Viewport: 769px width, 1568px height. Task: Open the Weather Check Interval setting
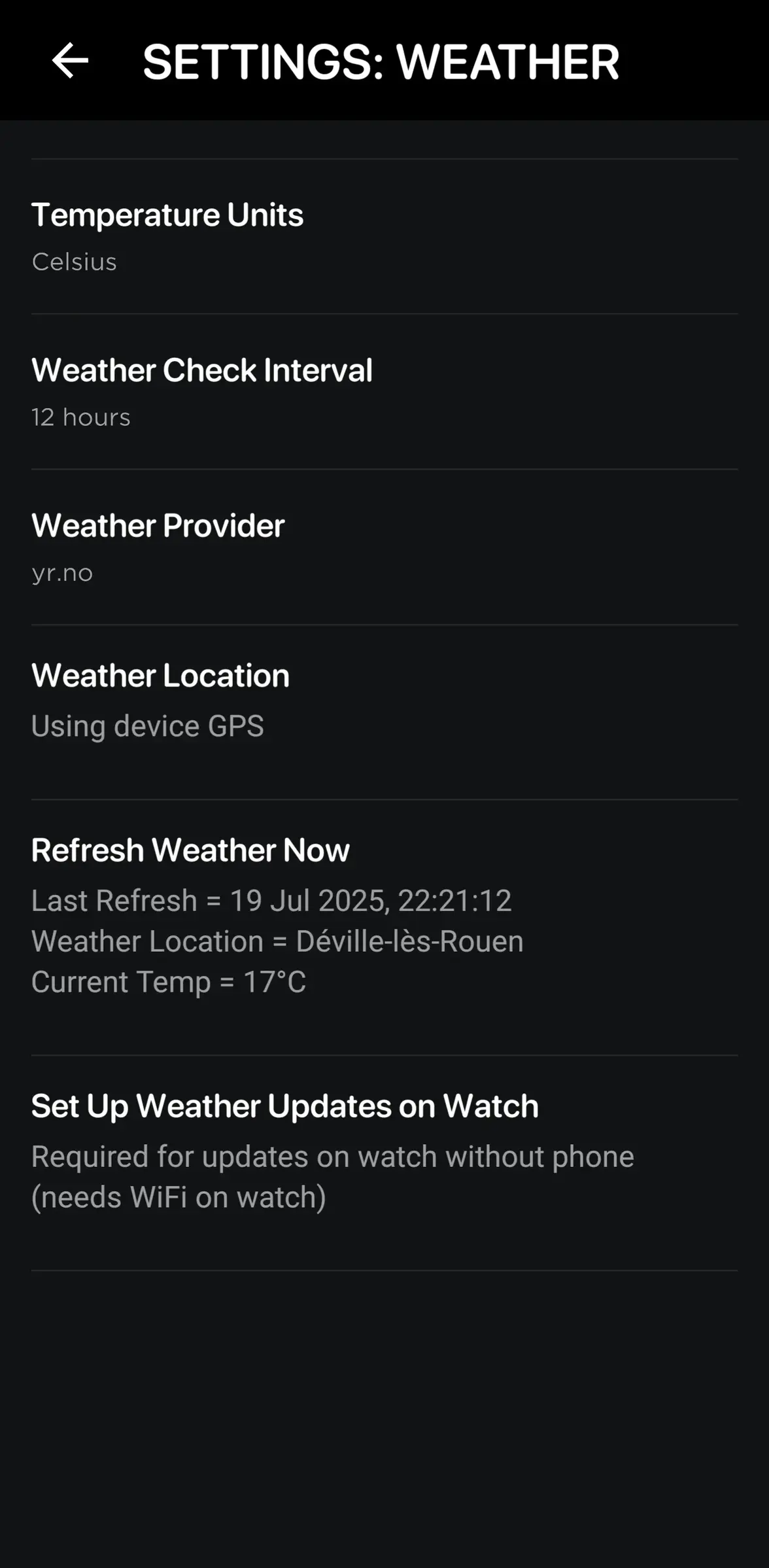coord(202,370)
